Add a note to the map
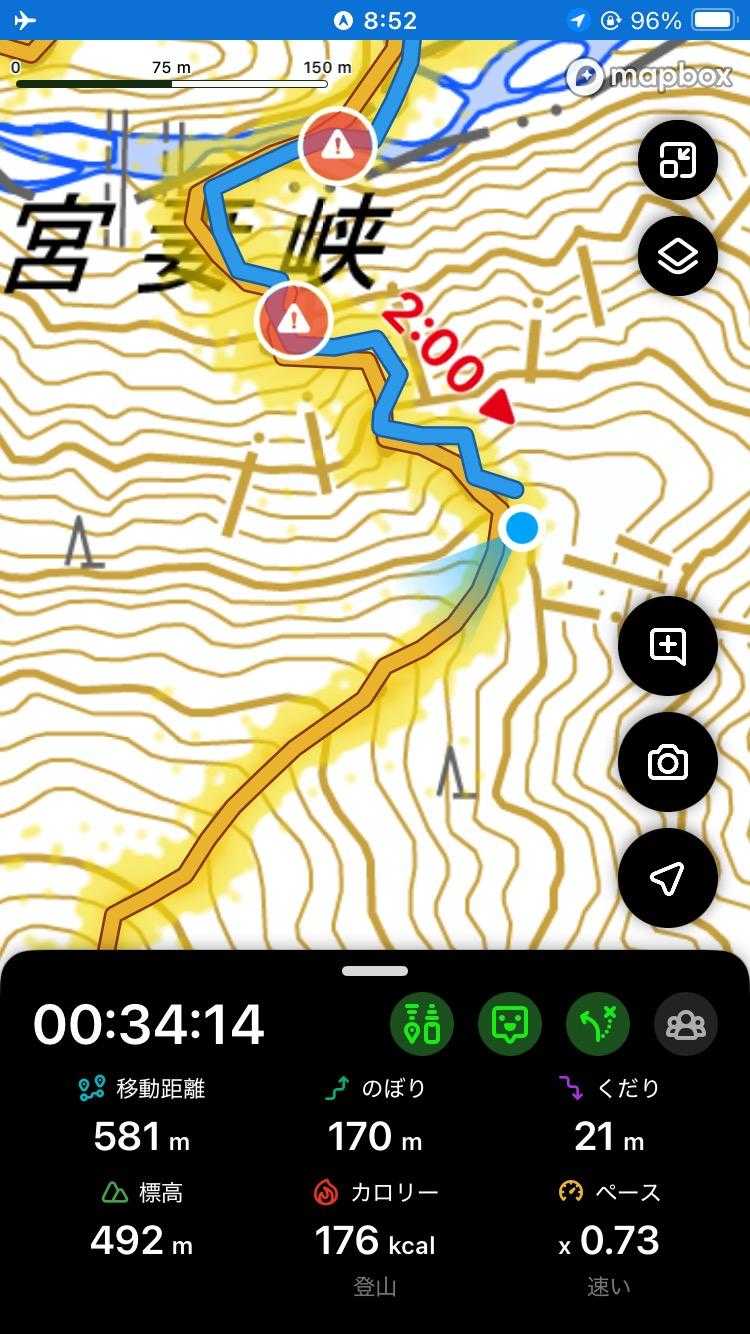Screen dimensions: 750x1334 [667, 646]
